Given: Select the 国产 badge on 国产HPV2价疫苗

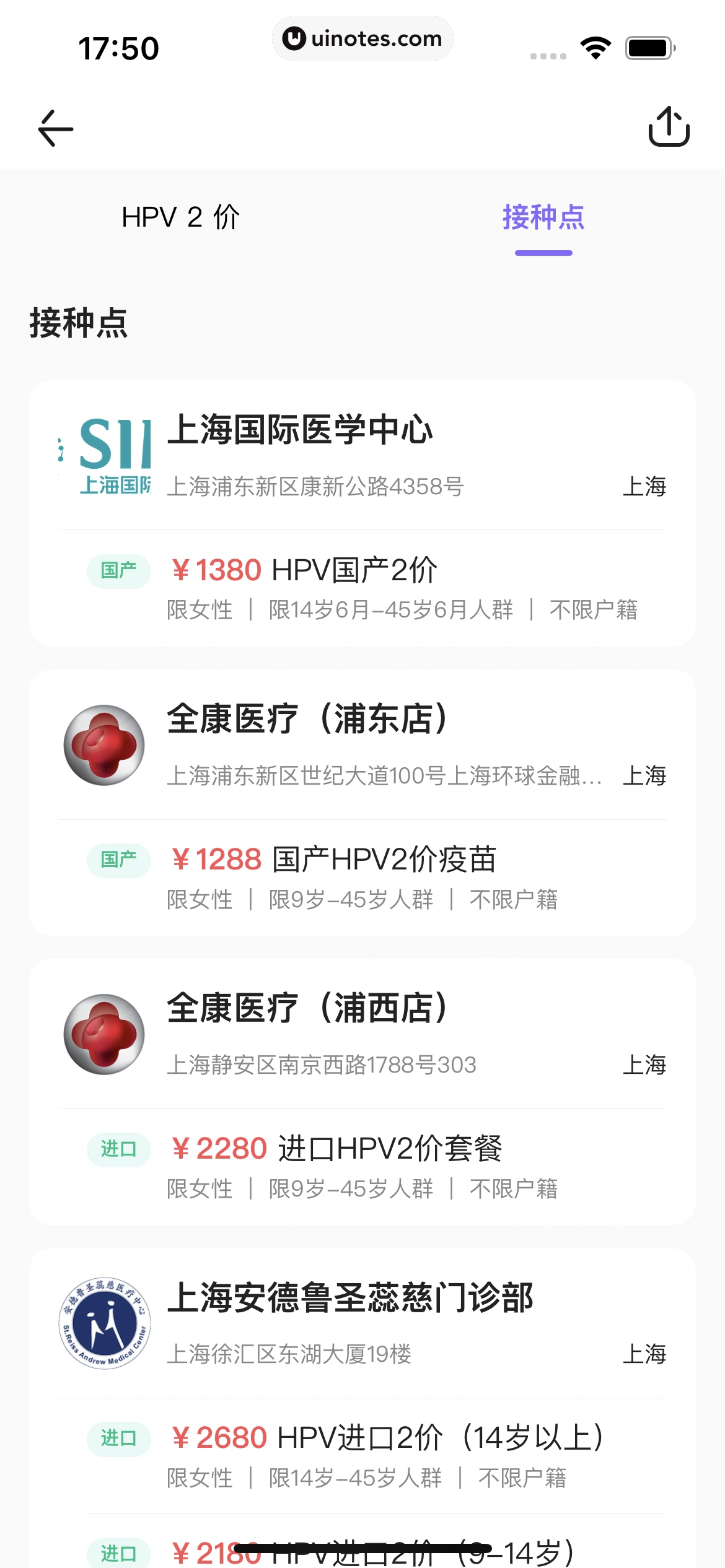Looking at the screenshot, I should click(118, 860).
